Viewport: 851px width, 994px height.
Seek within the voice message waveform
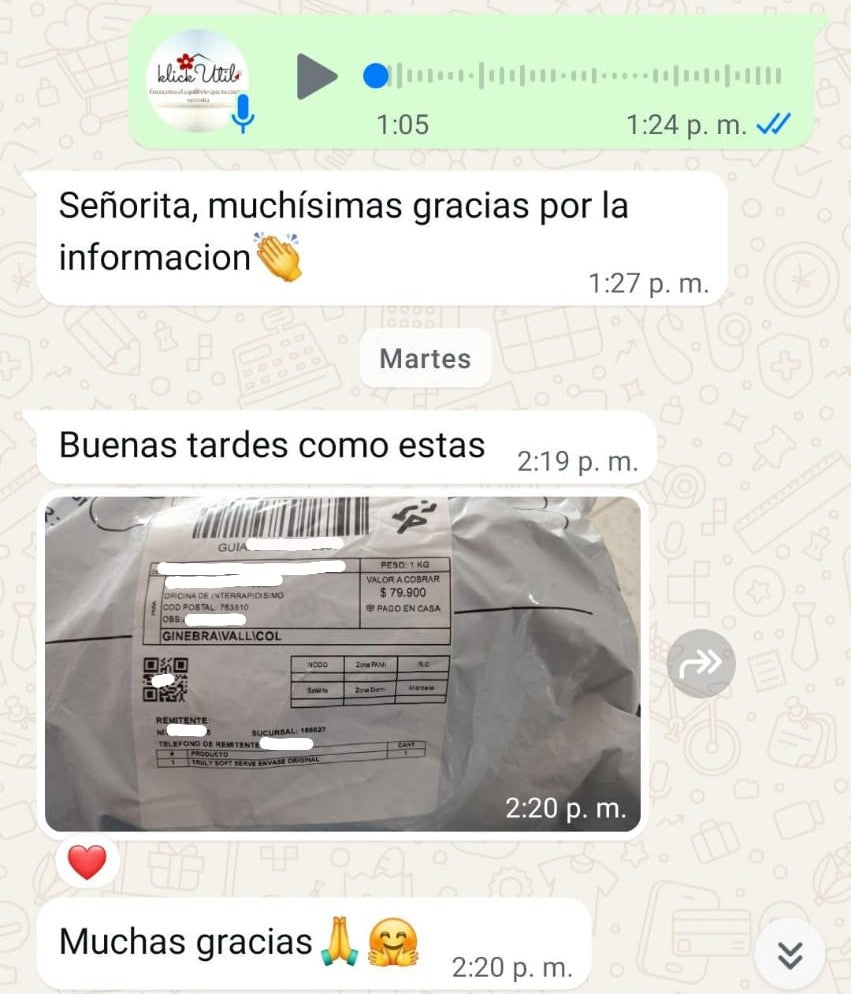click(x=580, y=76)
